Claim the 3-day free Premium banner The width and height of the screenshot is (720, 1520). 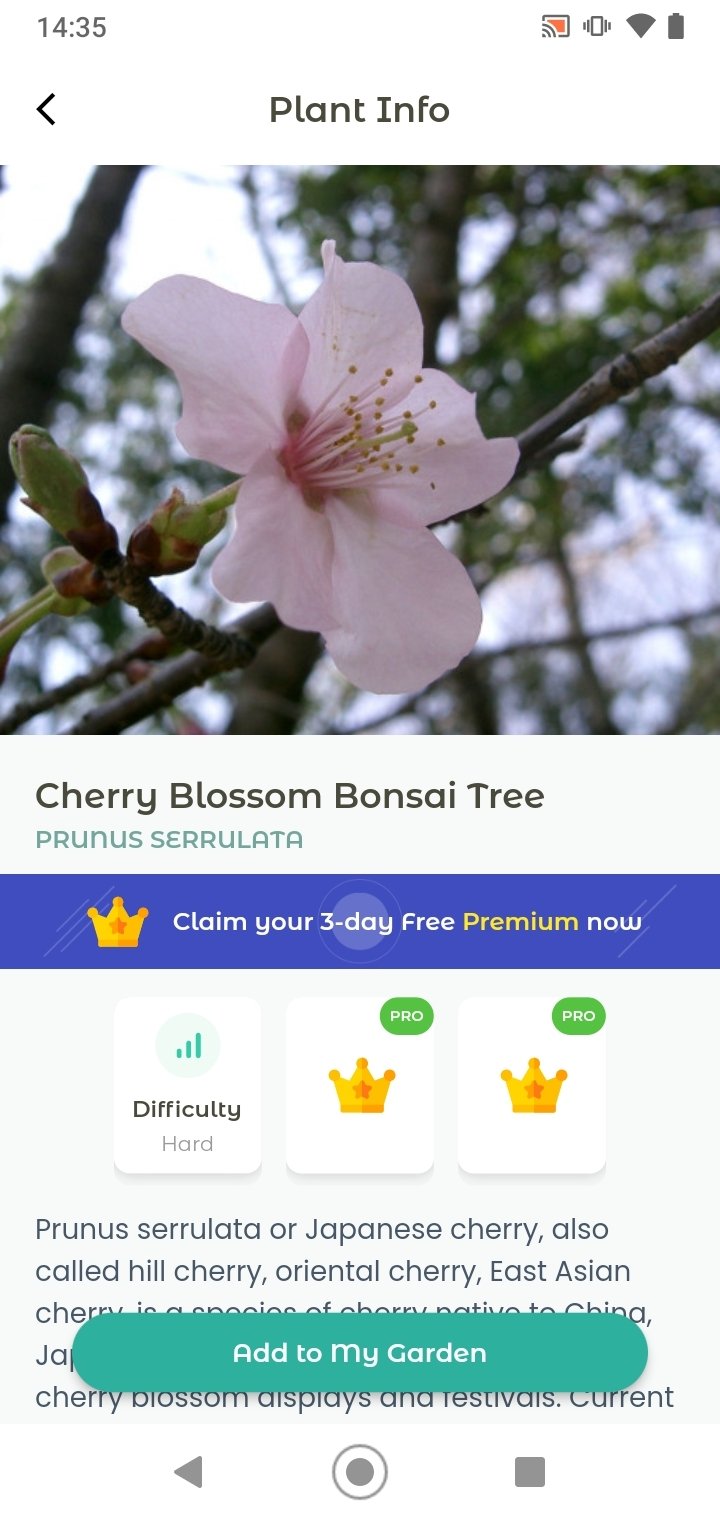point(360,921)
